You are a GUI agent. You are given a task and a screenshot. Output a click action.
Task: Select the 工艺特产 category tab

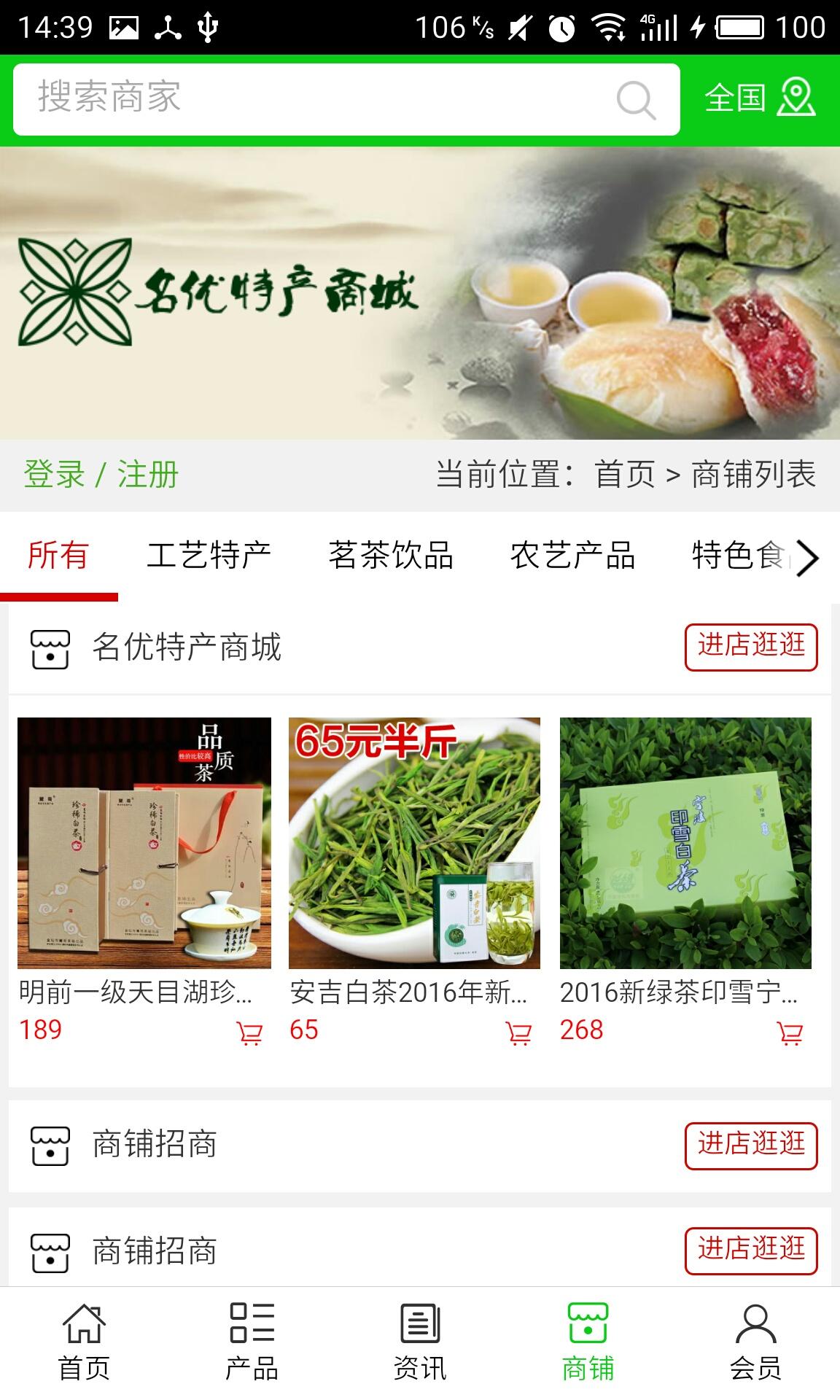209,556
